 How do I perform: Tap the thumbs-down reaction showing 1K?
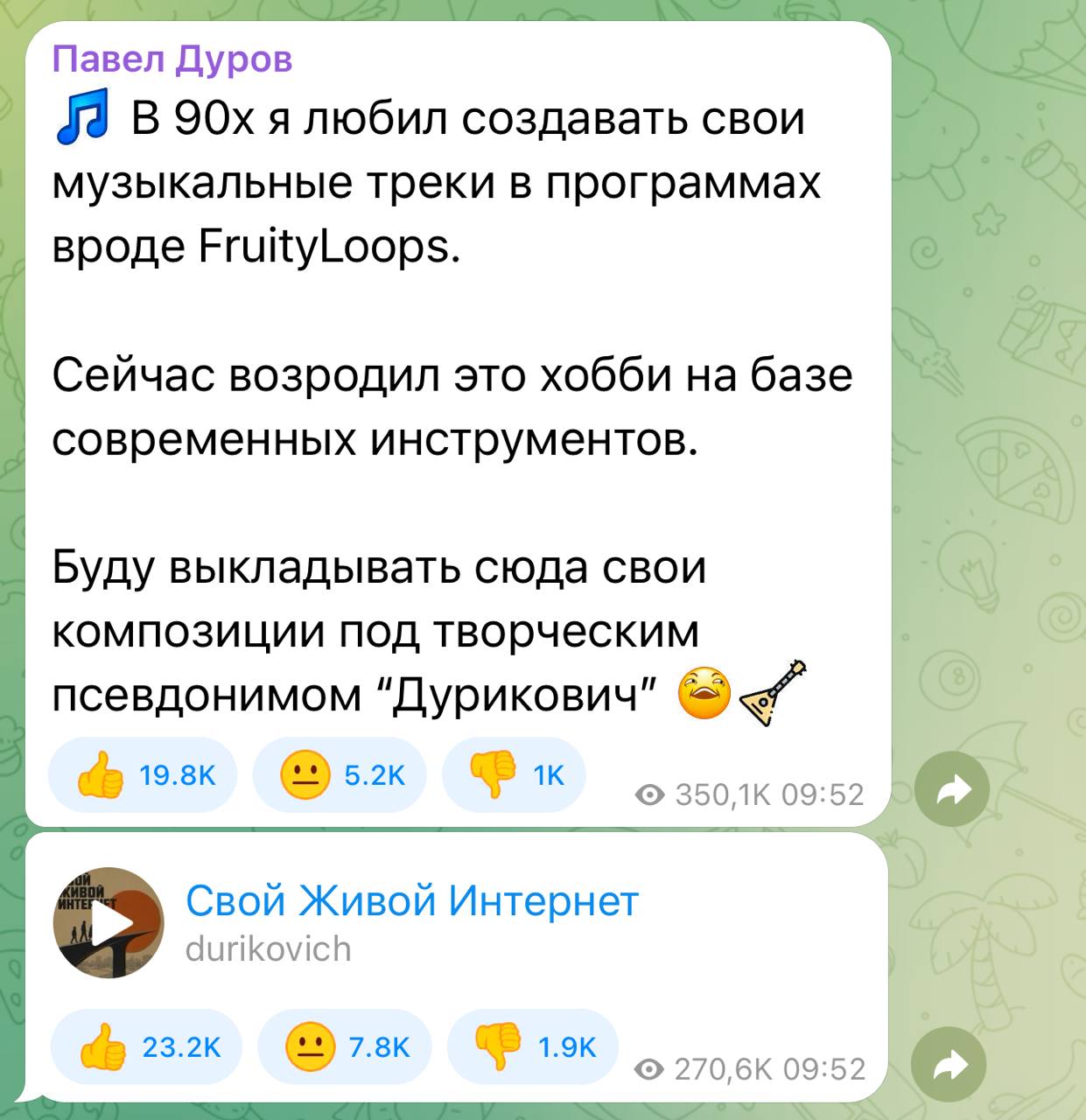(x=514, y=775)
